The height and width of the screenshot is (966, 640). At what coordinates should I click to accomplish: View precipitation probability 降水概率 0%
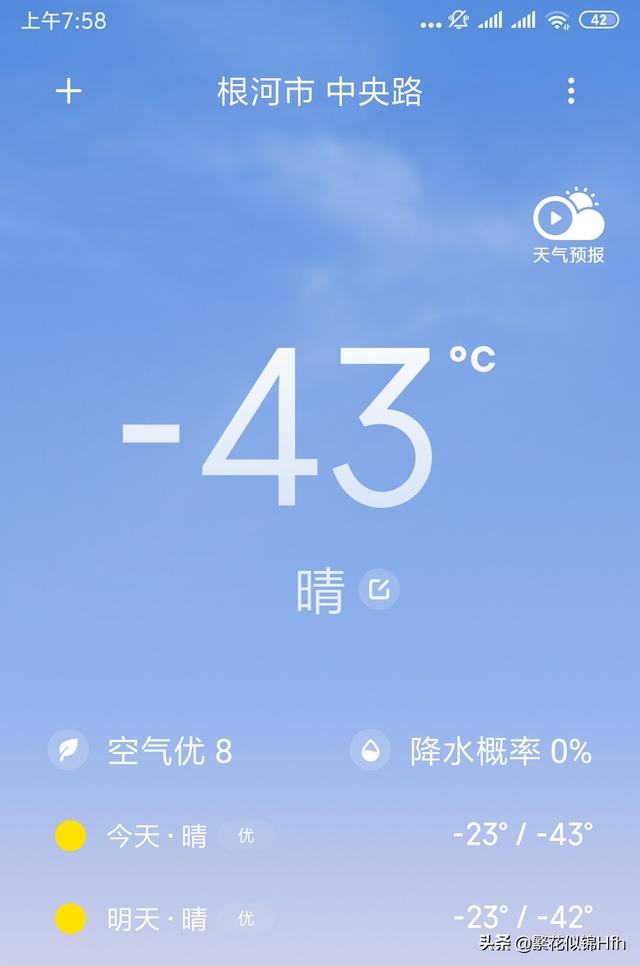(472, 750)
